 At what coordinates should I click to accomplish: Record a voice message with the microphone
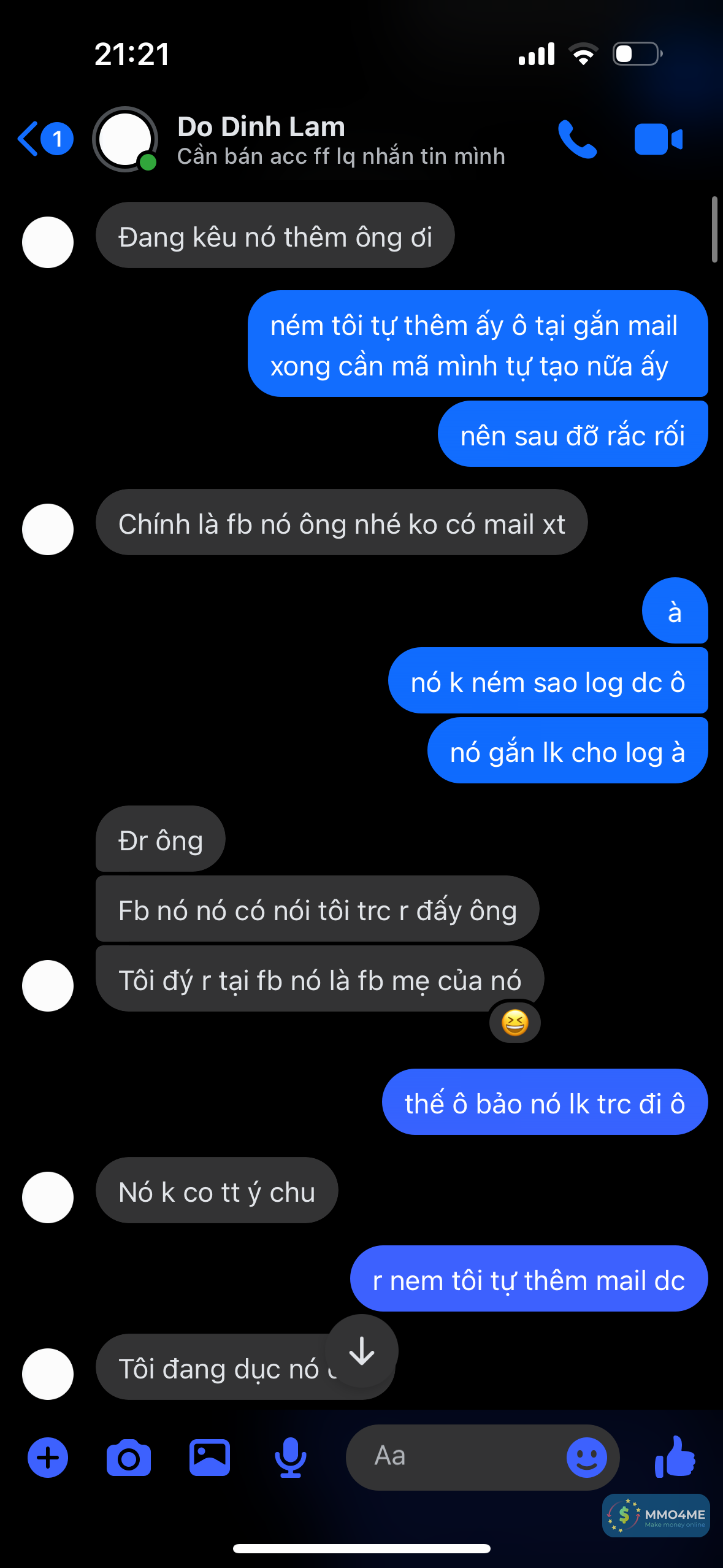[x=290, y=1458]
